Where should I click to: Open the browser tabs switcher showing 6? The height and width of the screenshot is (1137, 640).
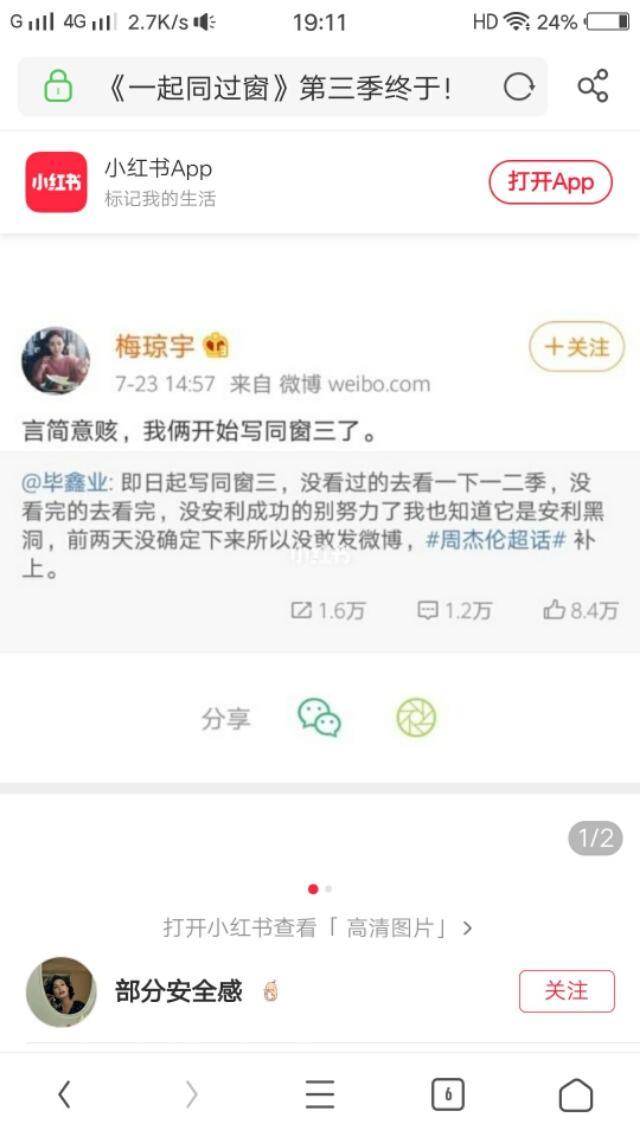pos(447,1095)
